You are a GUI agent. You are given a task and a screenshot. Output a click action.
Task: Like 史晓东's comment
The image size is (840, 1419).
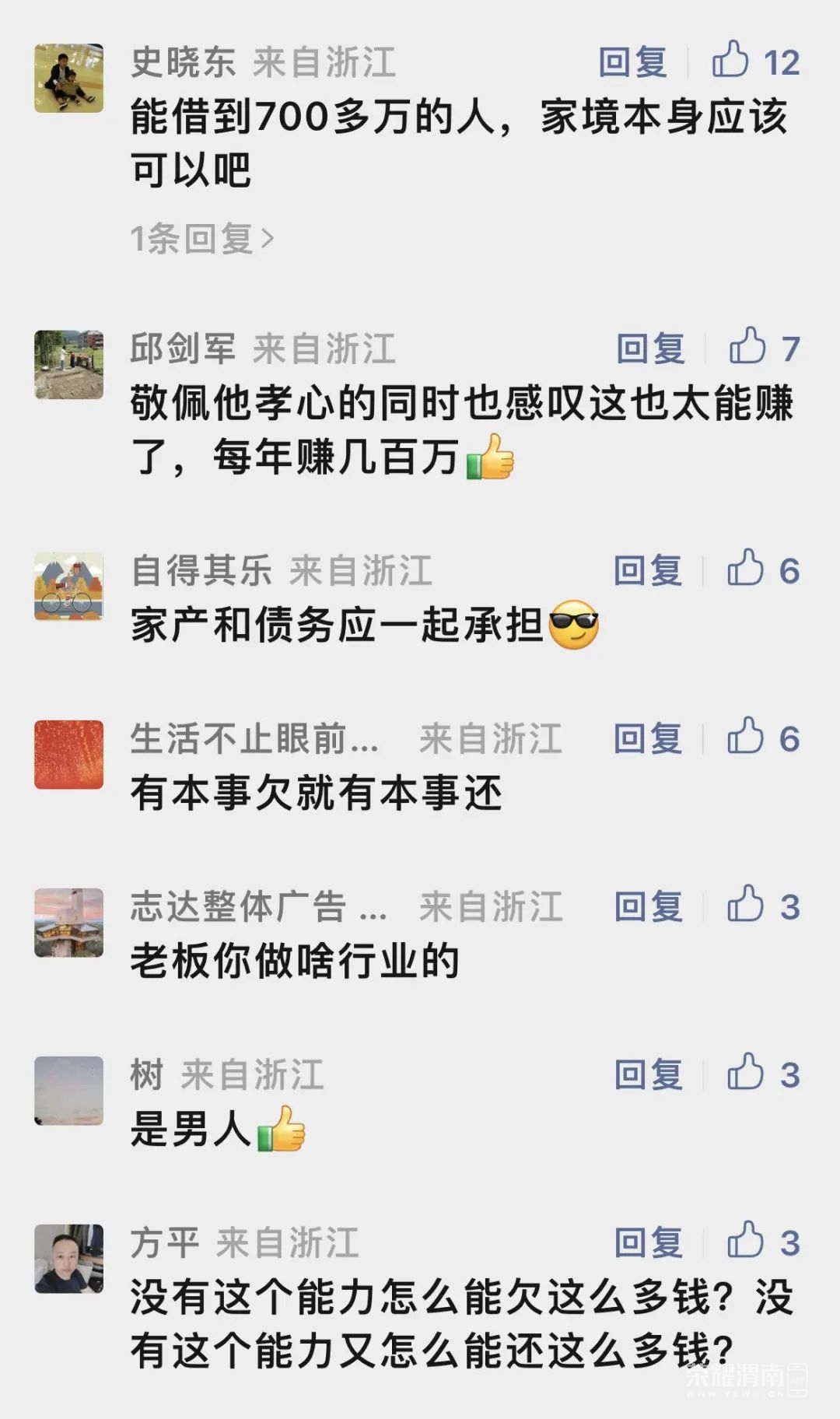(730, 60)
